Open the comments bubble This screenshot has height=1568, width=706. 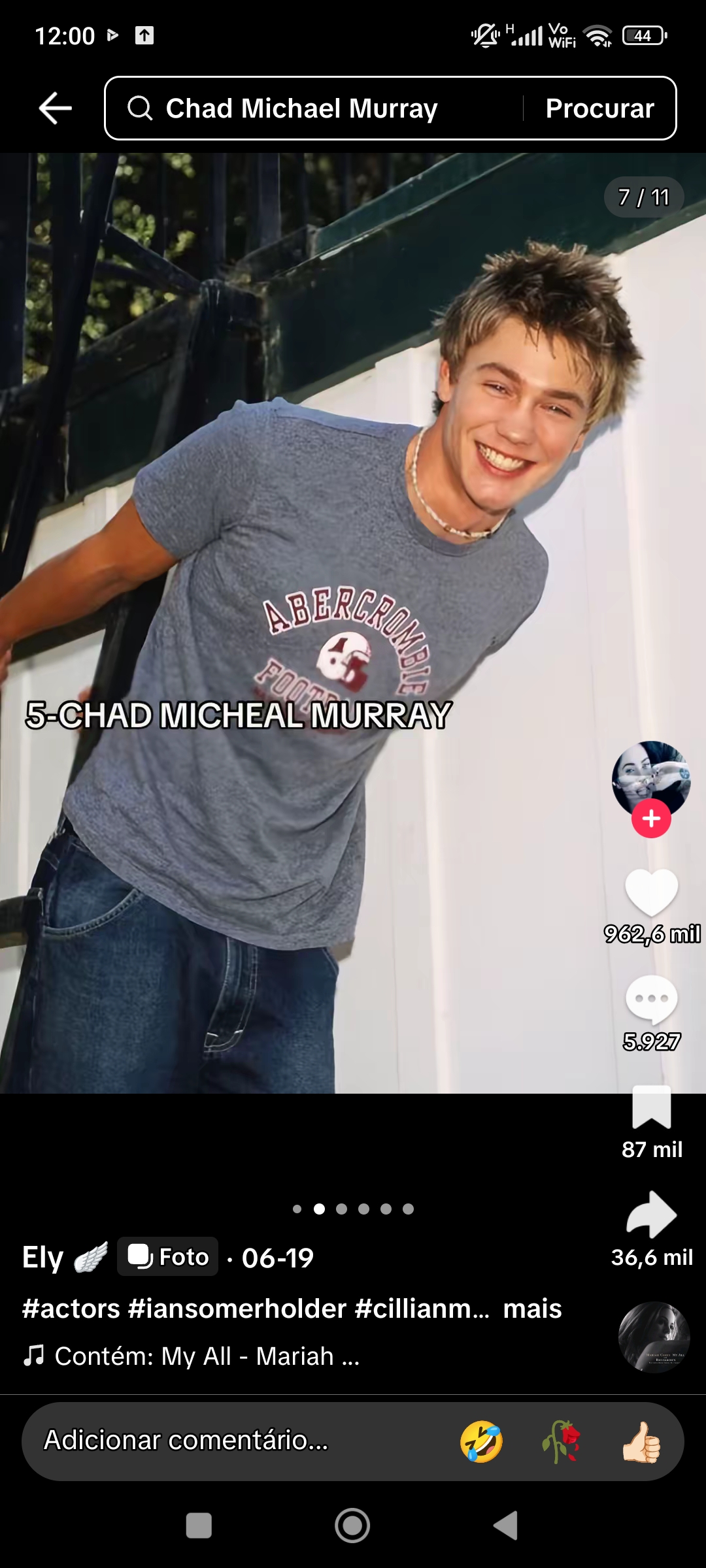pos(652,1000)
